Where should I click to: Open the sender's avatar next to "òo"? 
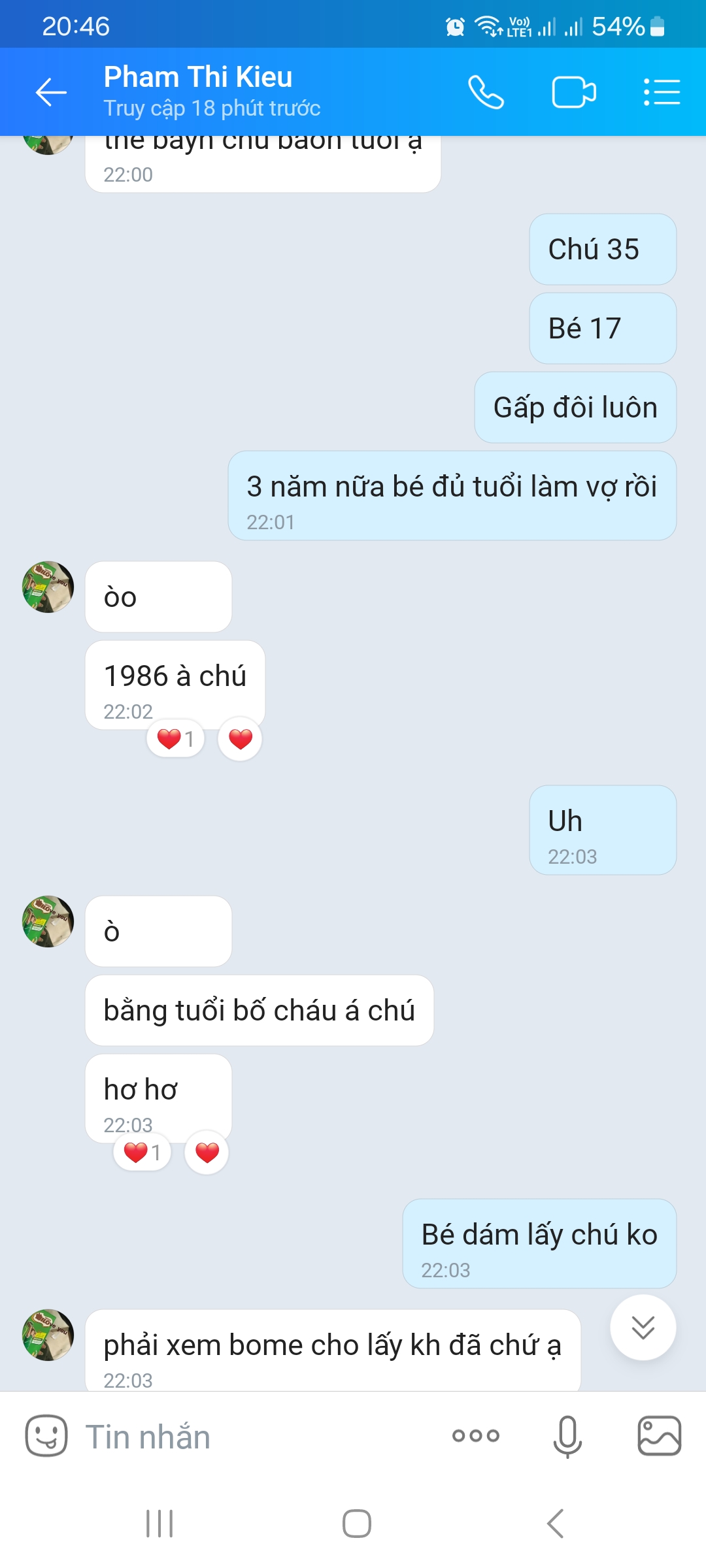48,587
